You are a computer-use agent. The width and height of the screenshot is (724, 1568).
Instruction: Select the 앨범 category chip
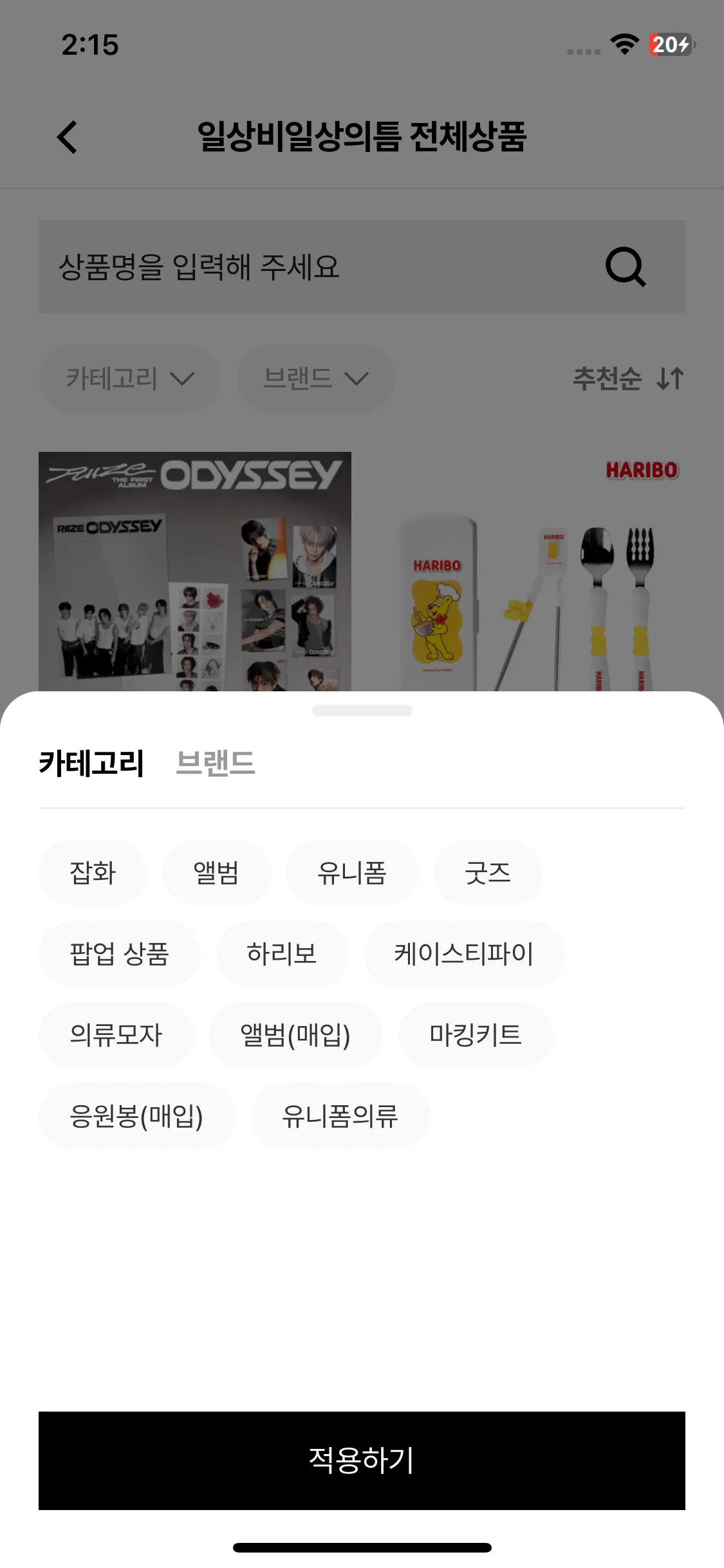click(x=216, y=873)
